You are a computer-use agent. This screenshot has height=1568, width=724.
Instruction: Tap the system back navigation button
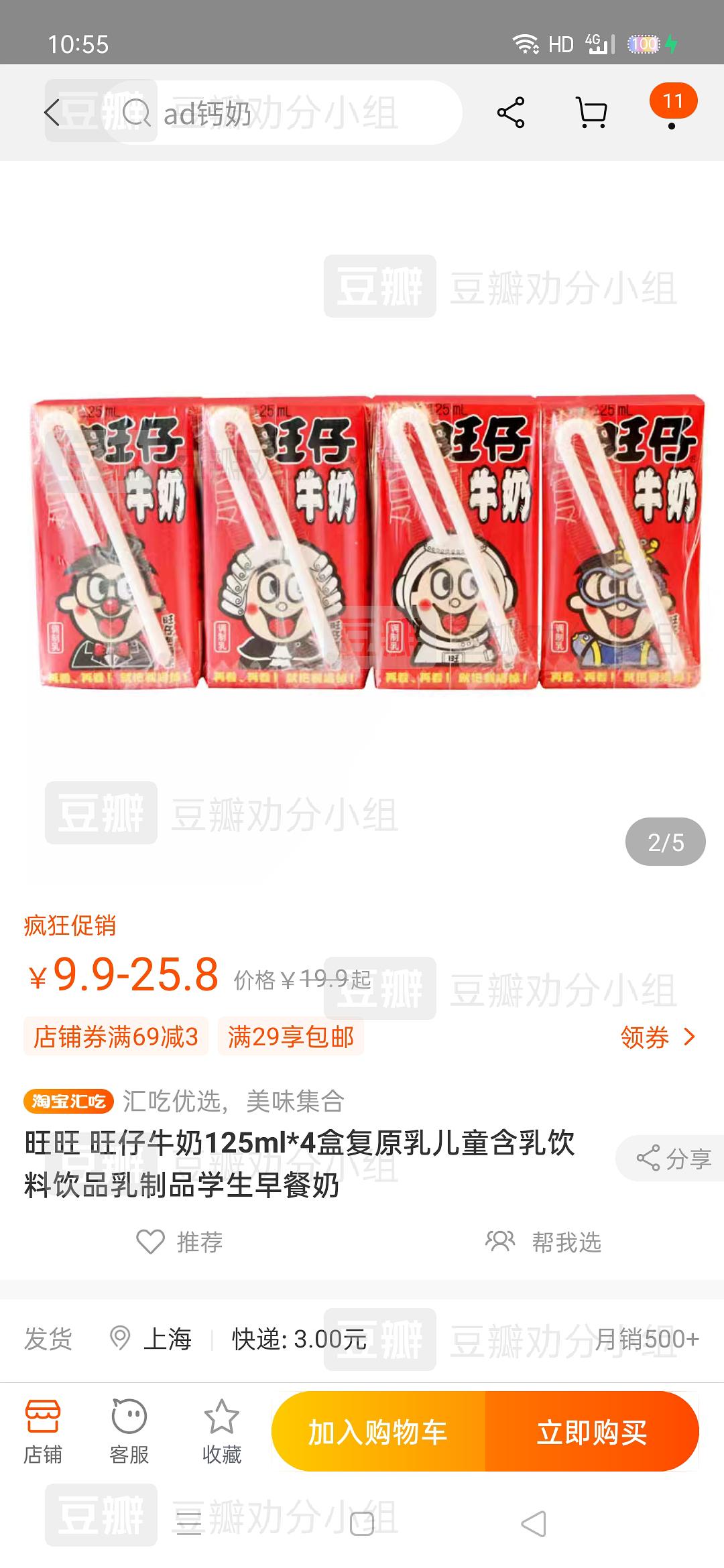click(x=534, y=1524)
